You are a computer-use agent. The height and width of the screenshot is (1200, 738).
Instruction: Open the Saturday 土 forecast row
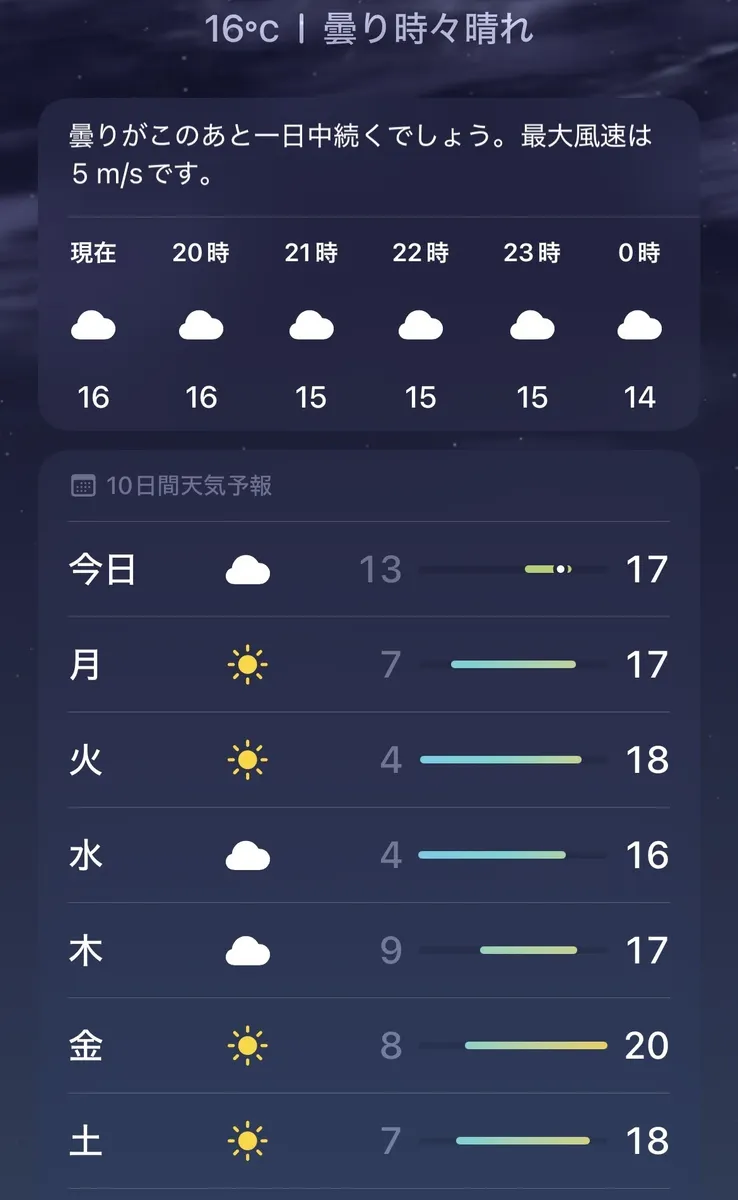pos(368,1140)
